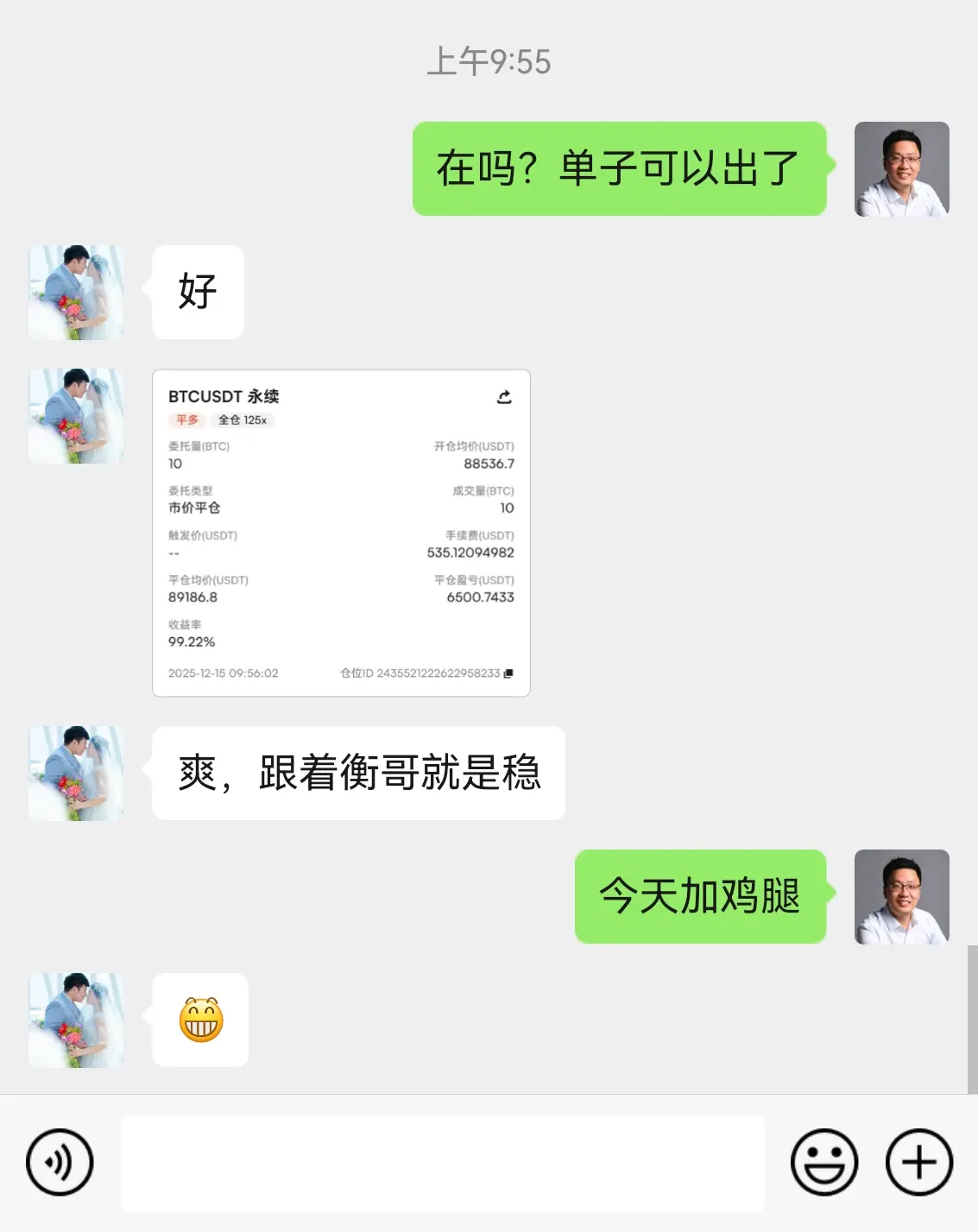Screen dimensions: 978x1232
Task: Tap the 上午9:55 timestamp
Action: point(489,60)
